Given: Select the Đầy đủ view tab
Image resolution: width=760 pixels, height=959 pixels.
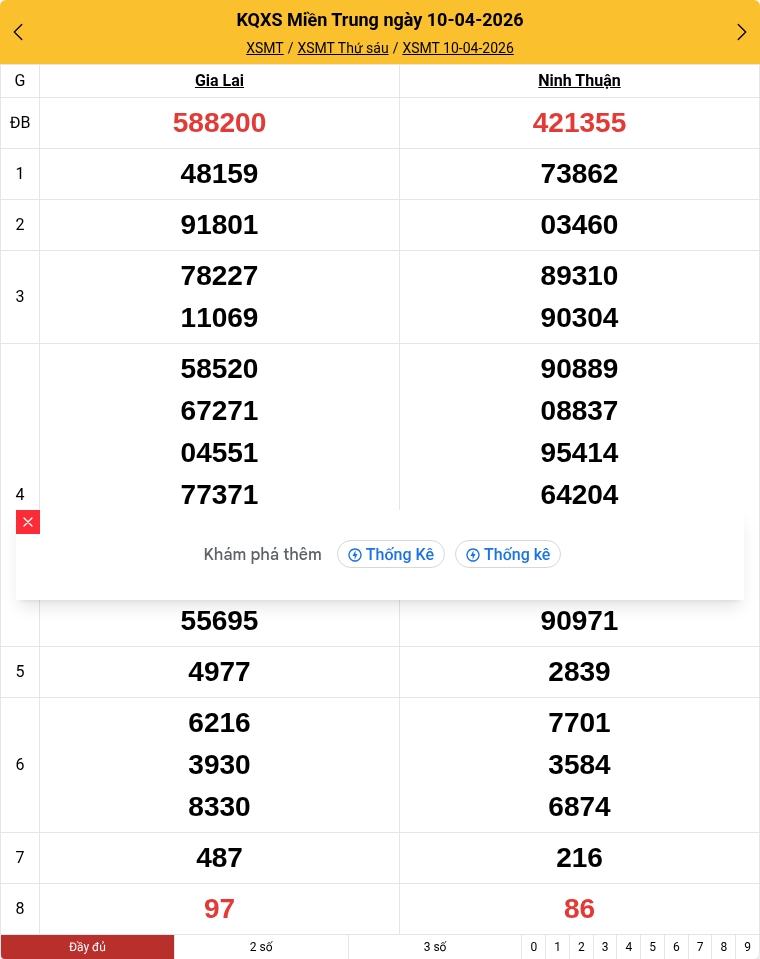Looking at the screenshot, I should click(87, 947).
